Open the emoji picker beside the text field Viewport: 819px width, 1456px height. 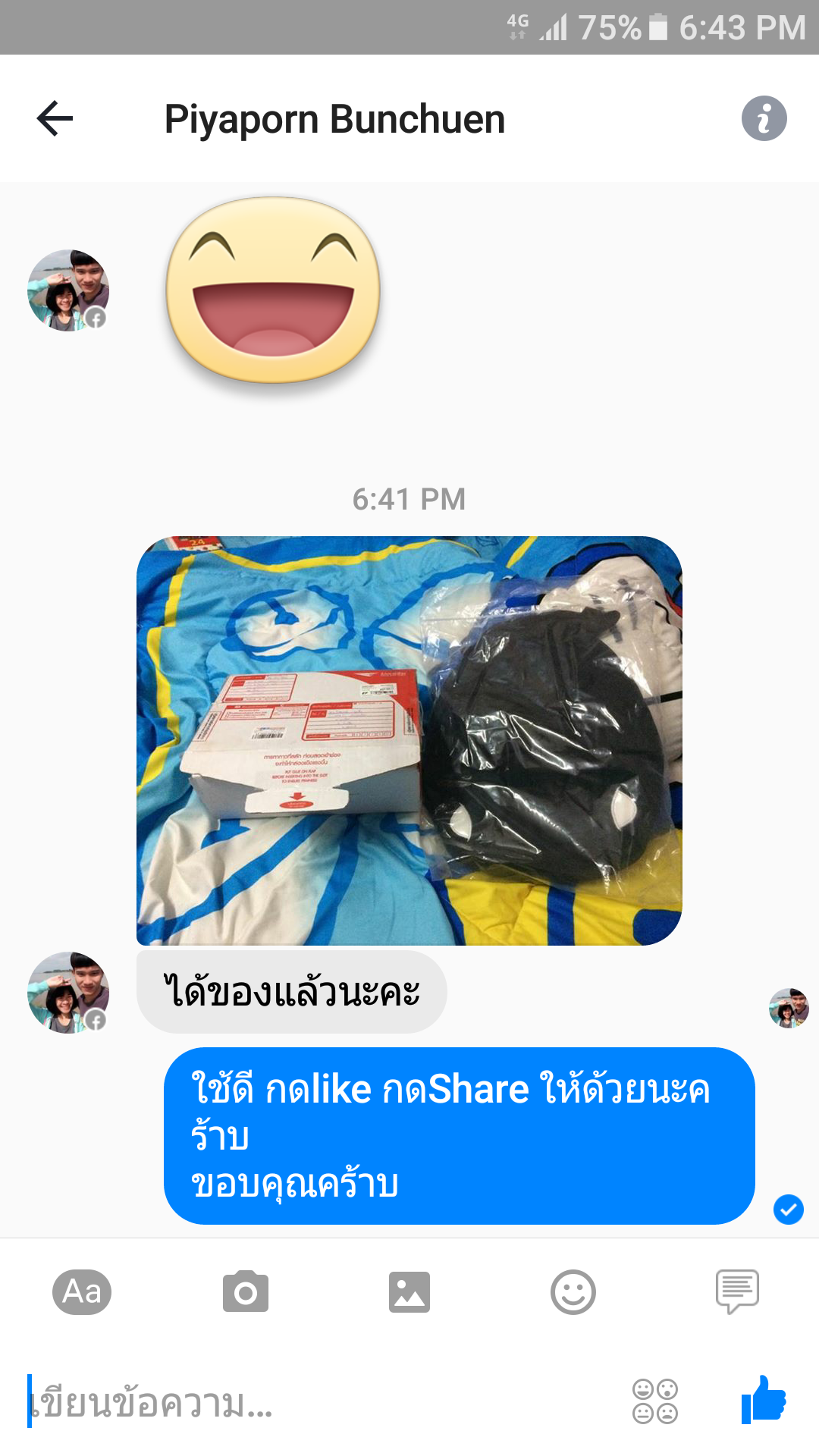pos(655,1401)
